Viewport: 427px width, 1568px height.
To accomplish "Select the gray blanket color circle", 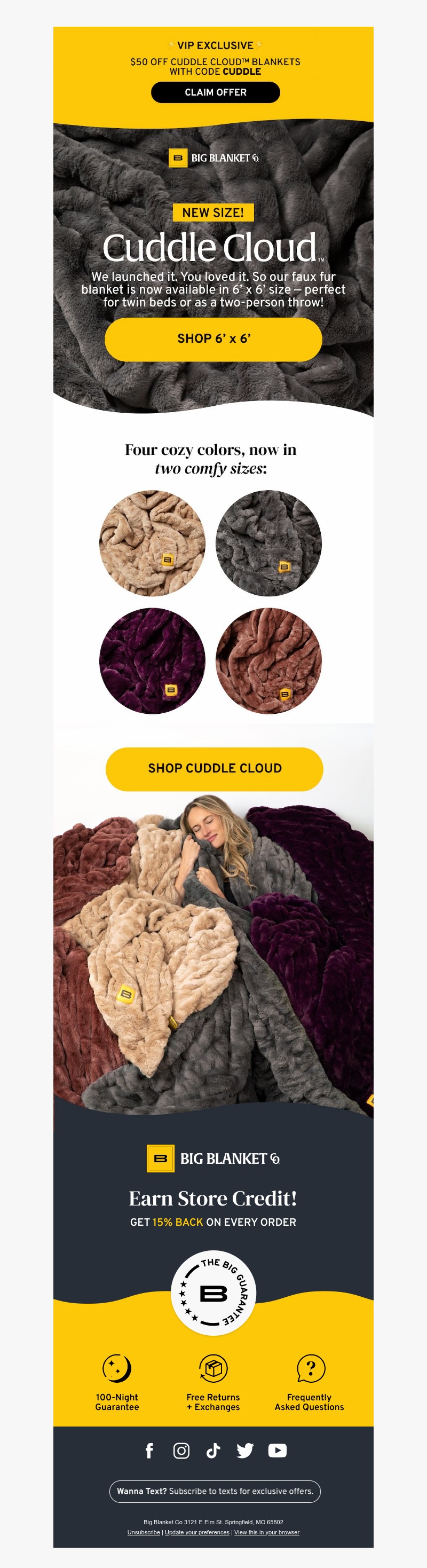I will [x=268, y=543].
